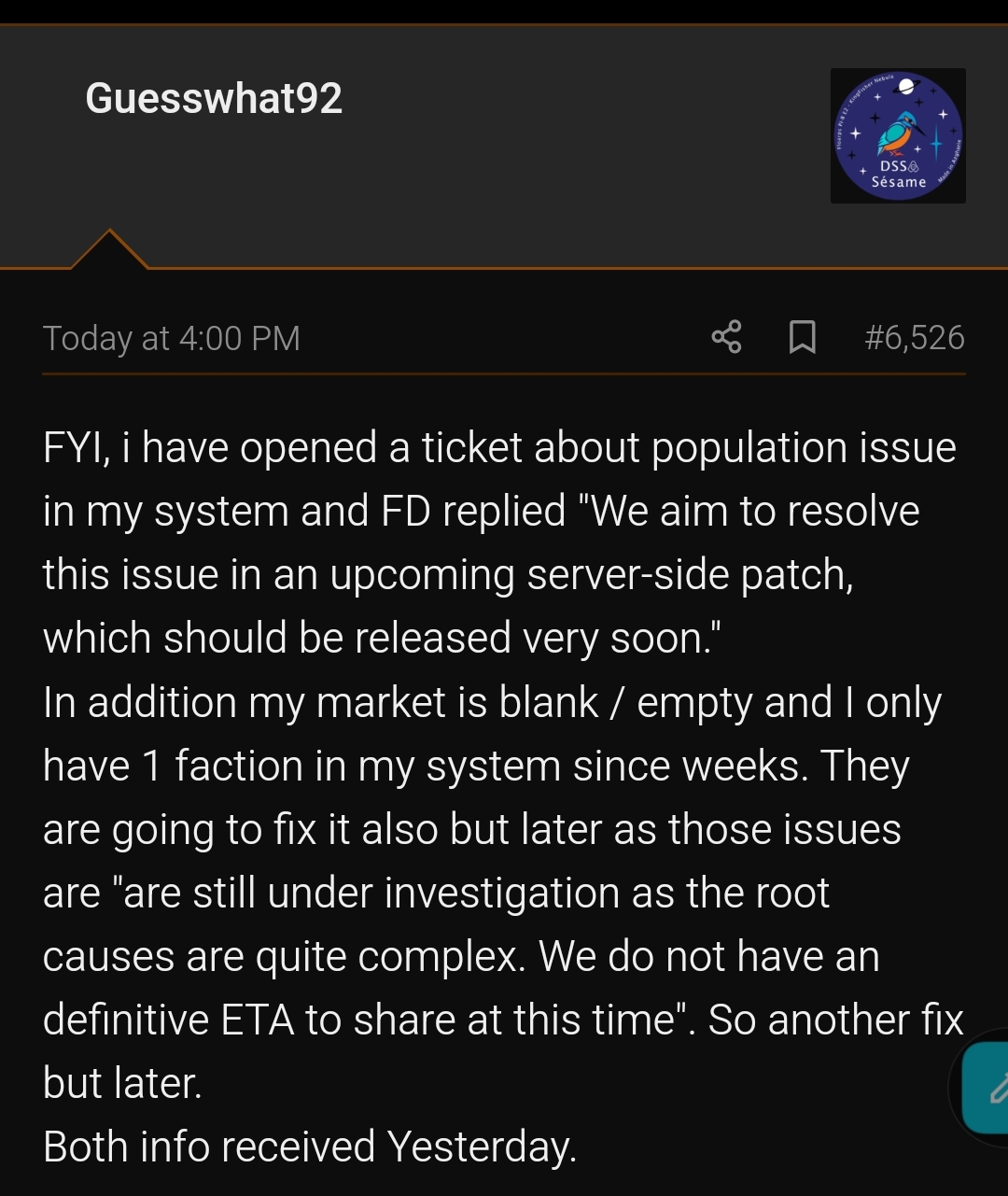
Task: Open the post's 4:00 PM timestamp
Action: [x=172, y=338]
